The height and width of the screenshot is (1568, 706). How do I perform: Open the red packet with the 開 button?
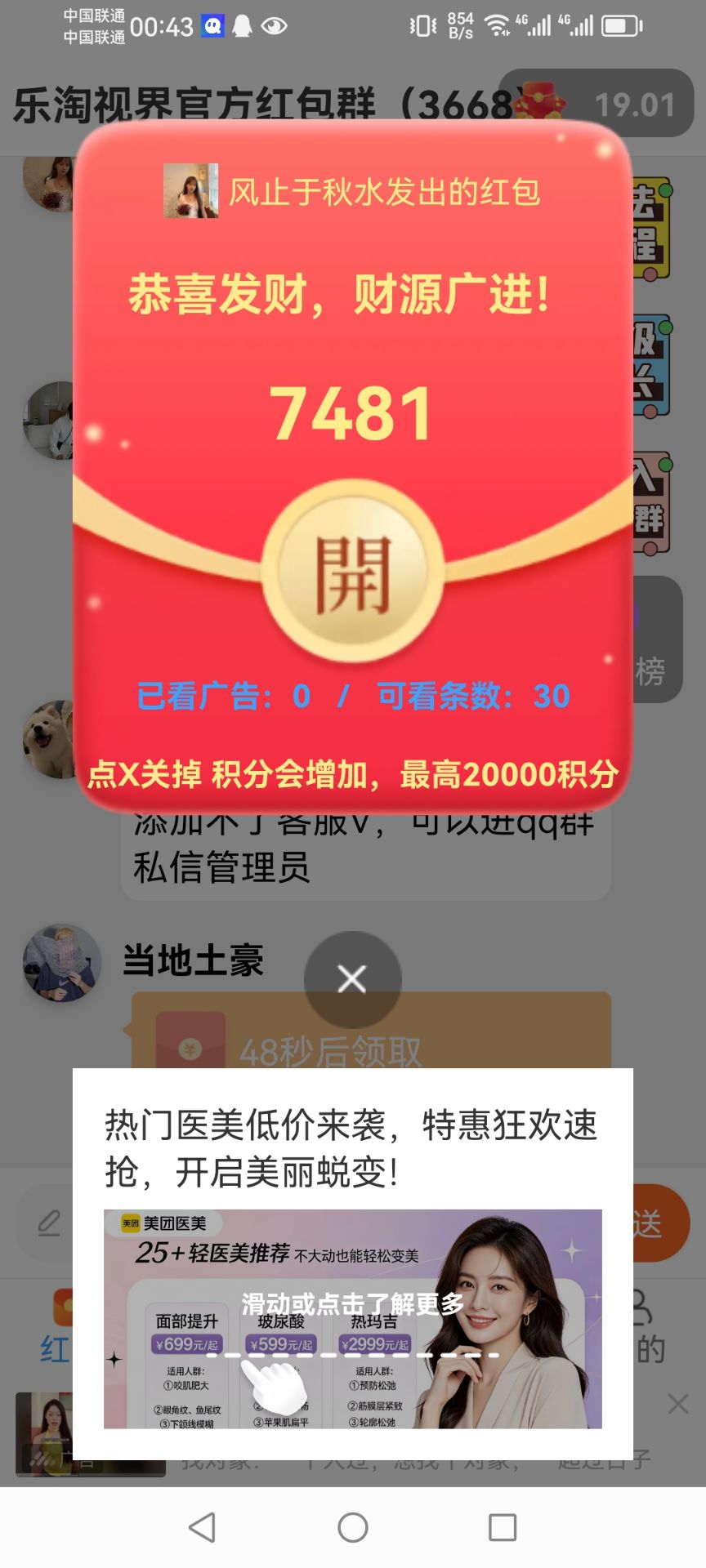(x=352, y=575)
